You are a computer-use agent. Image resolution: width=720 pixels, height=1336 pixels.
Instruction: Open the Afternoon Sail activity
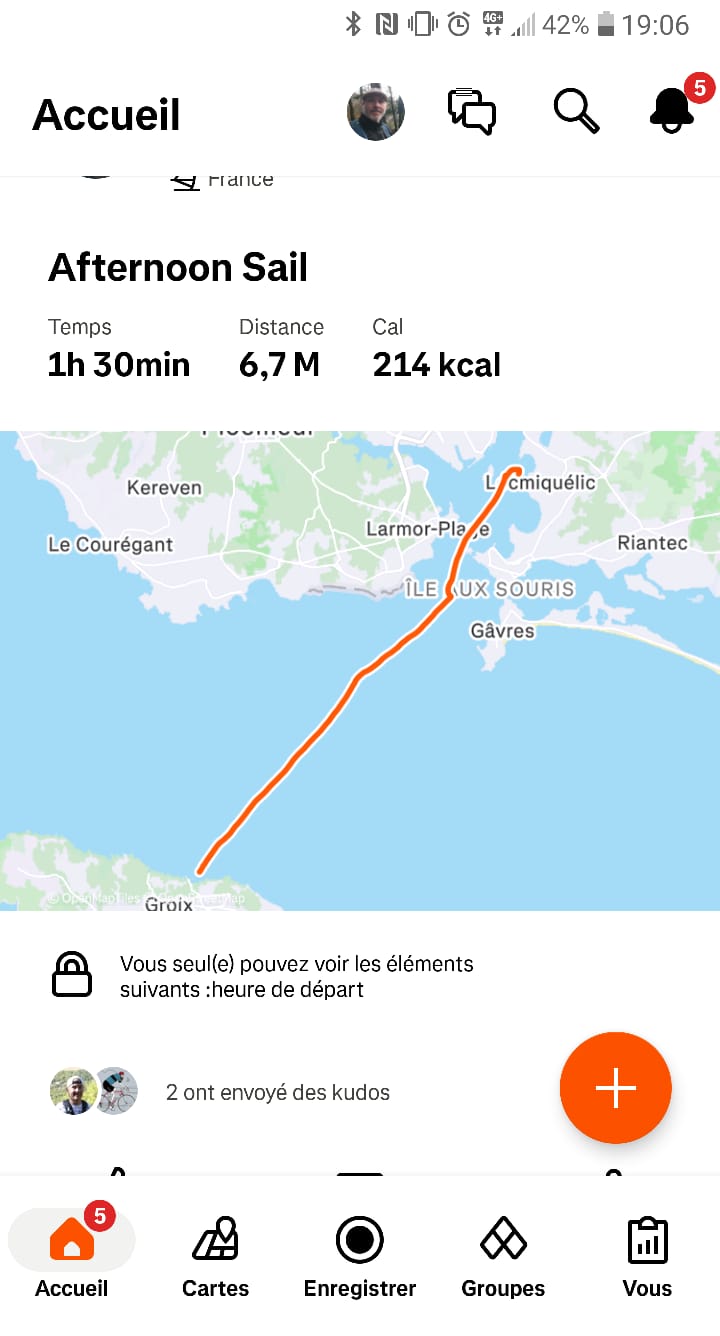coord(178,268)
